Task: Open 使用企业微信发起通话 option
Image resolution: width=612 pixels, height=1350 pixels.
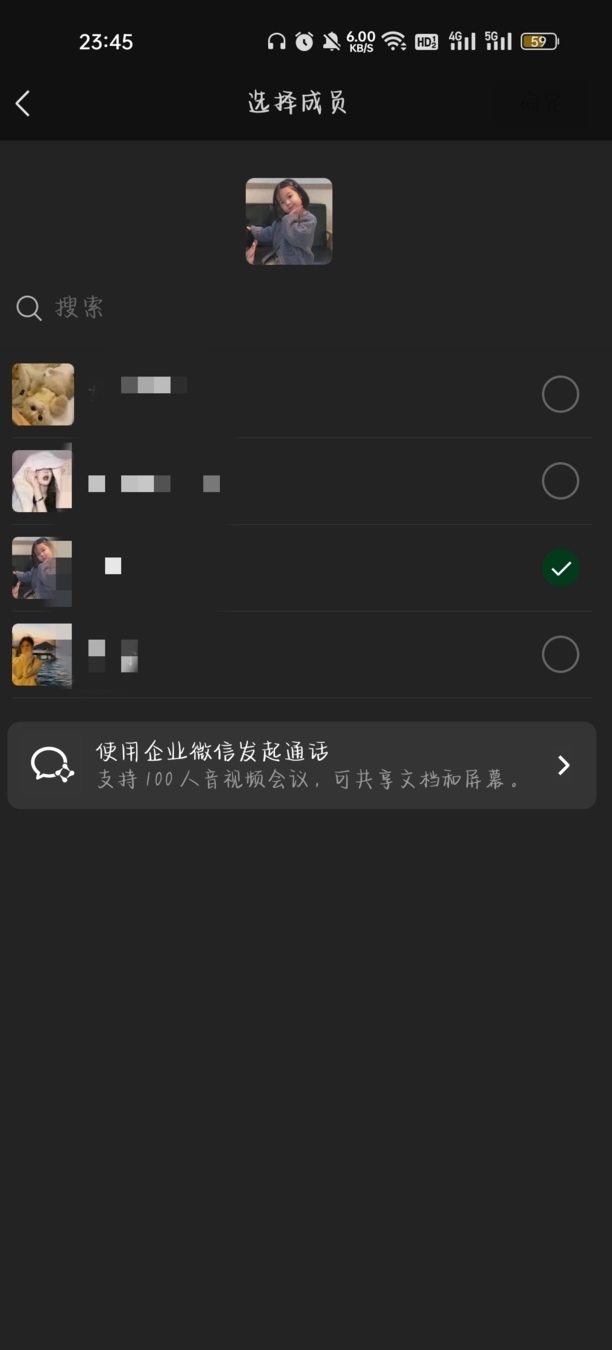Action: point(302,765)
